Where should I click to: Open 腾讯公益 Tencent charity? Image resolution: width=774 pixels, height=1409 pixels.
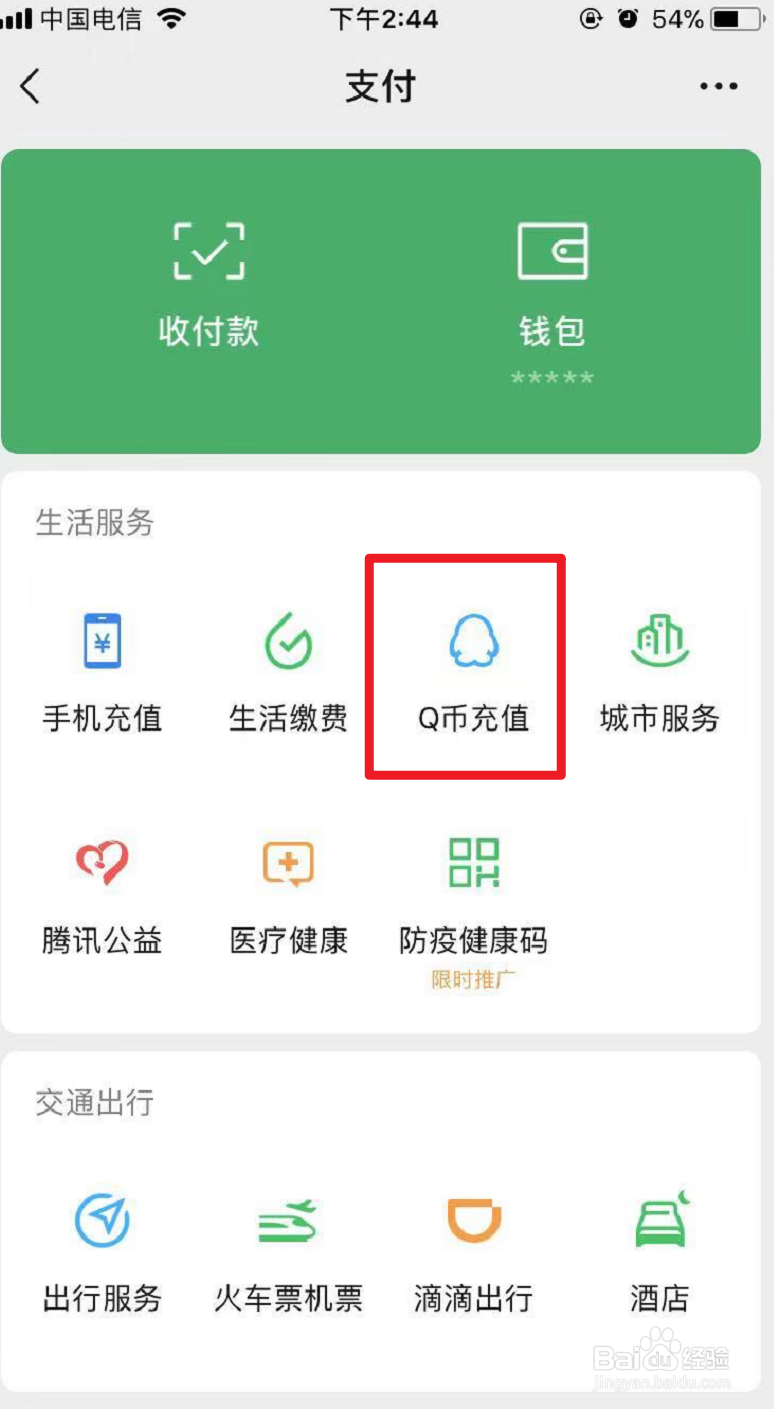click(x=101, y=890)
